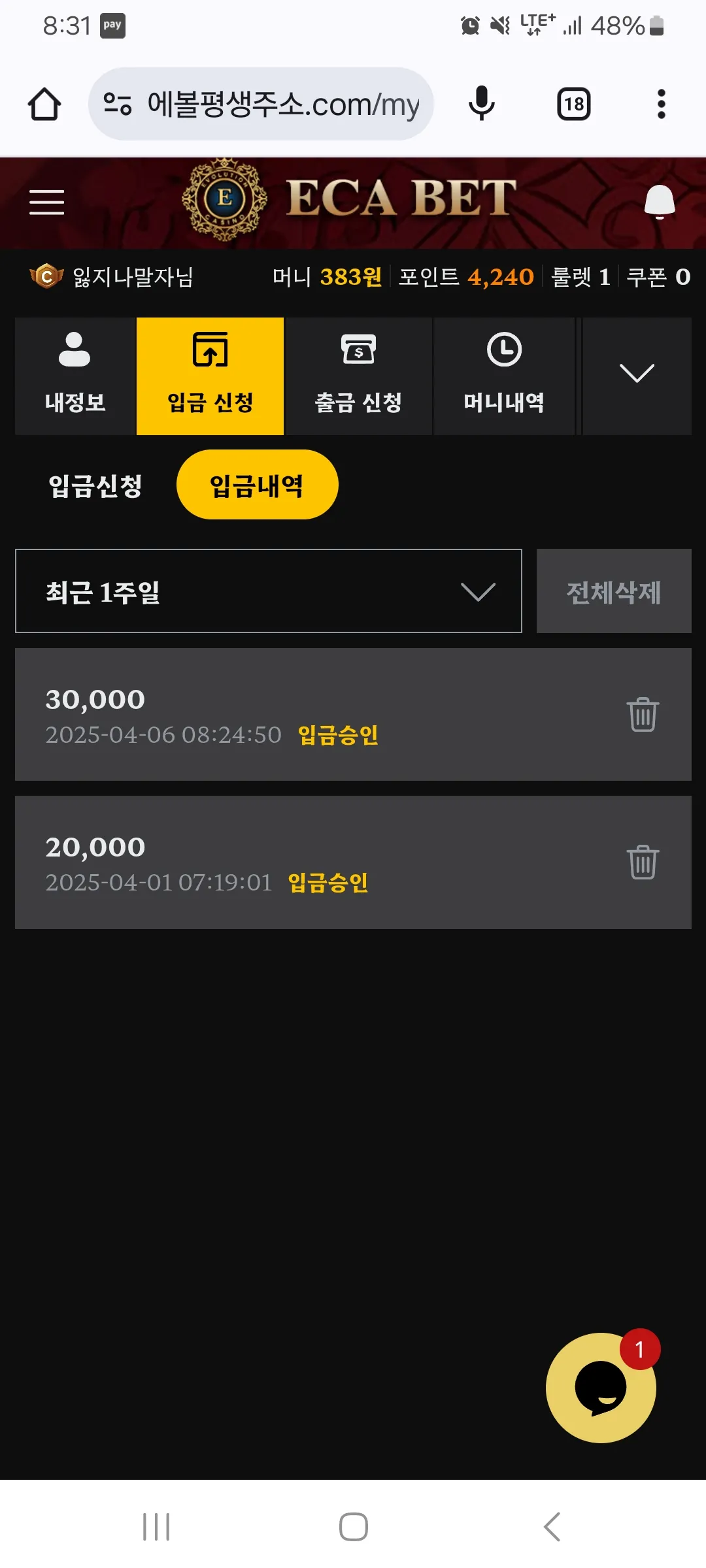Open the 최근 1주일 period dropdown

(269, 591)
